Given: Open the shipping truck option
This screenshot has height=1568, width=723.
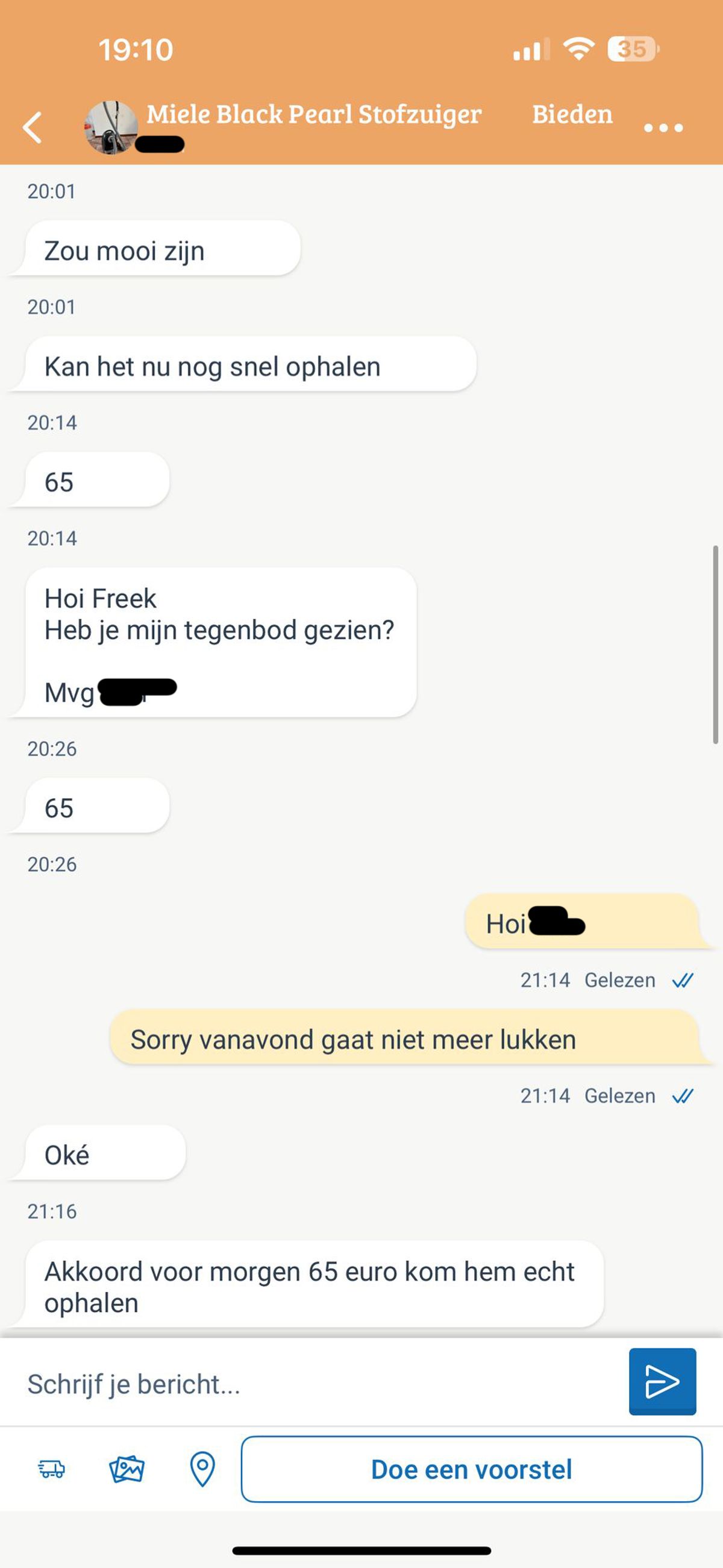Looking at the screenshot, I should tap(52, 1469).
